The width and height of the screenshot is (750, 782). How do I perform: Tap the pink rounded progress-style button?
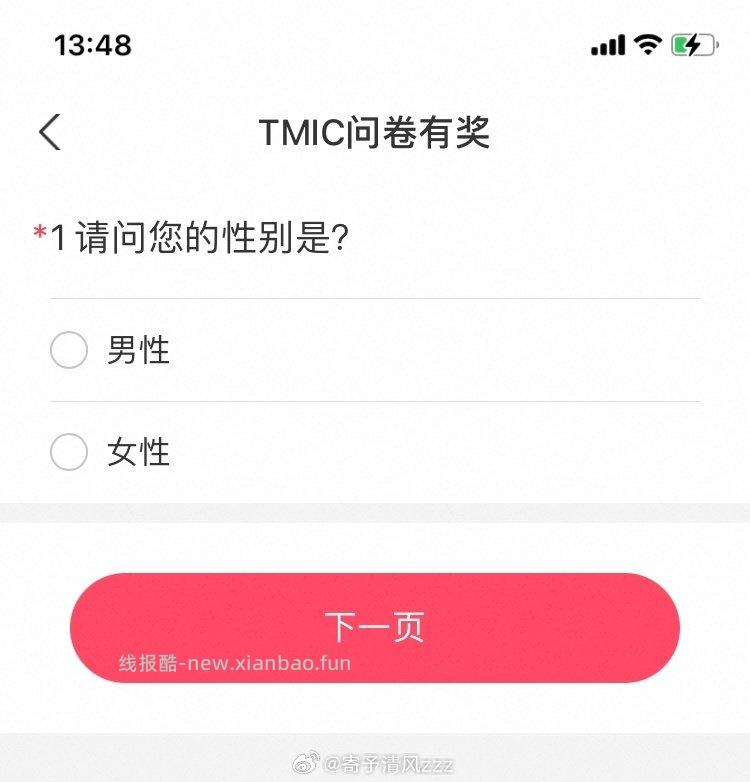(x=375, y=628)
